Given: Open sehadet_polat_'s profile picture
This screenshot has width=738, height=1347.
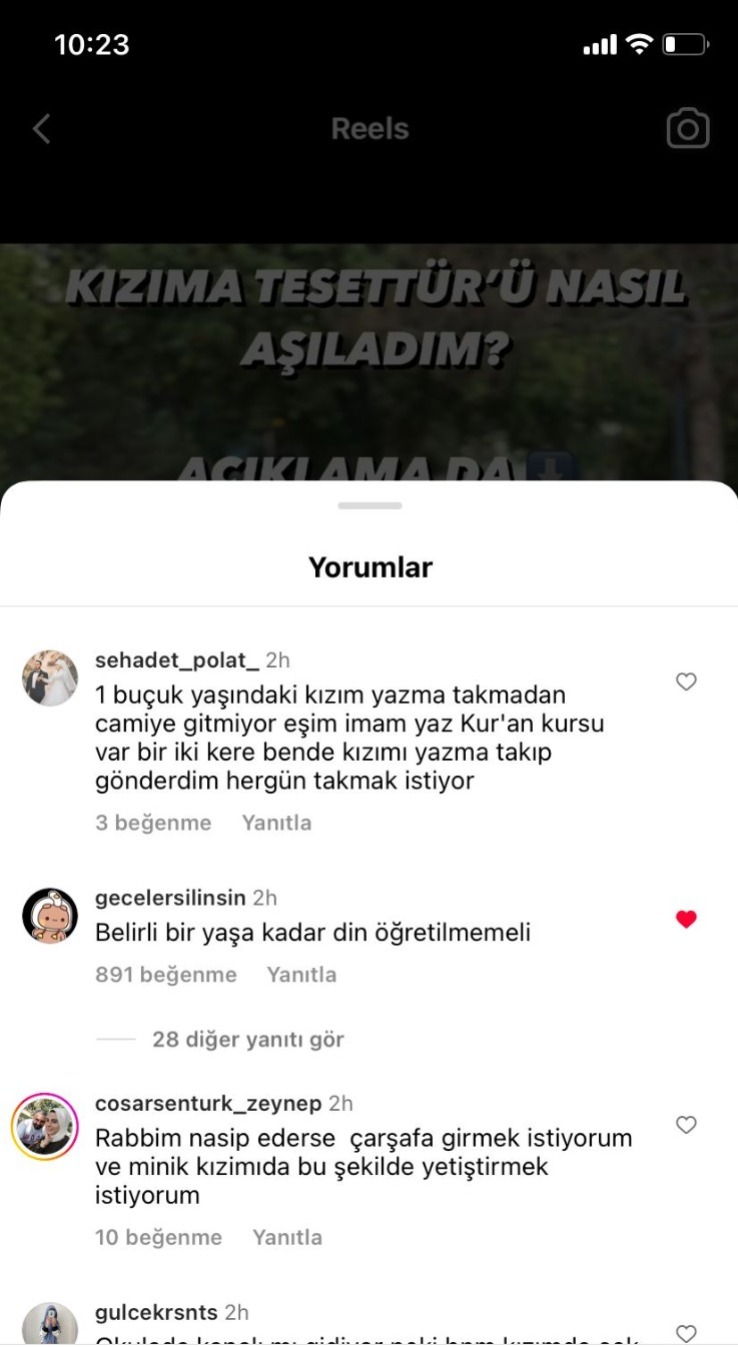Looking at the screenshot, I should click(x=50, y=678).
